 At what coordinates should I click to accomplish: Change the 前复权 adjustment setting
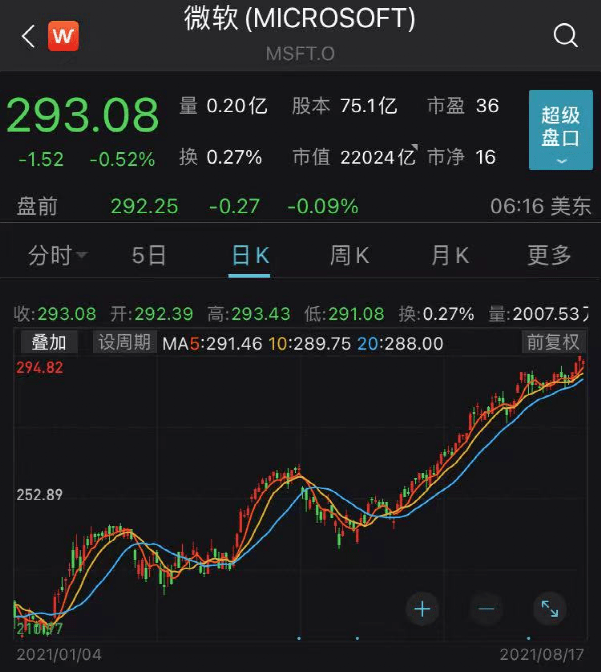click(x=553, y=342)
